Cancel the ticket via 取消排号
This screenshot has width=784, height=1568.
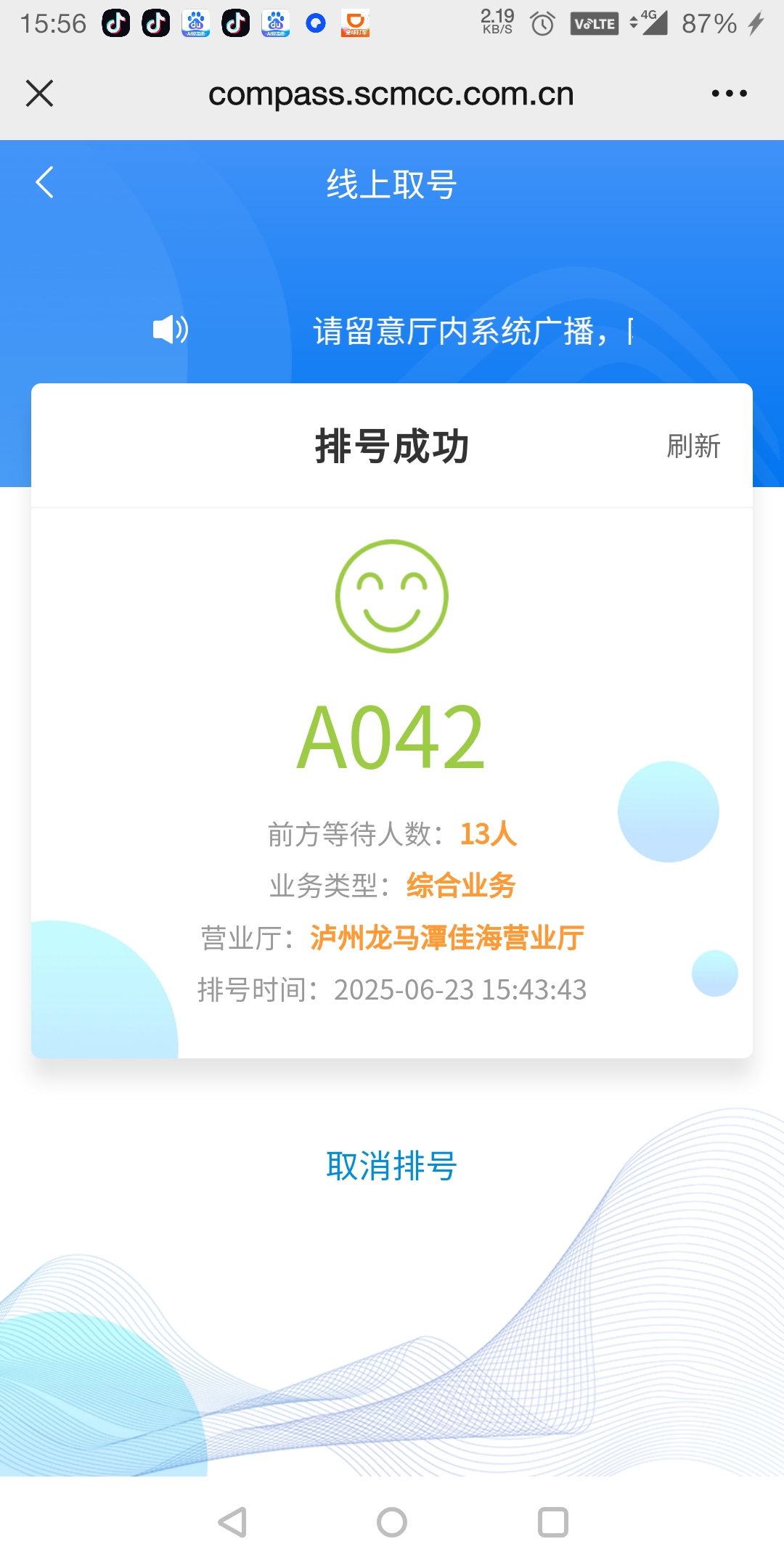[x=391, y=1166]
